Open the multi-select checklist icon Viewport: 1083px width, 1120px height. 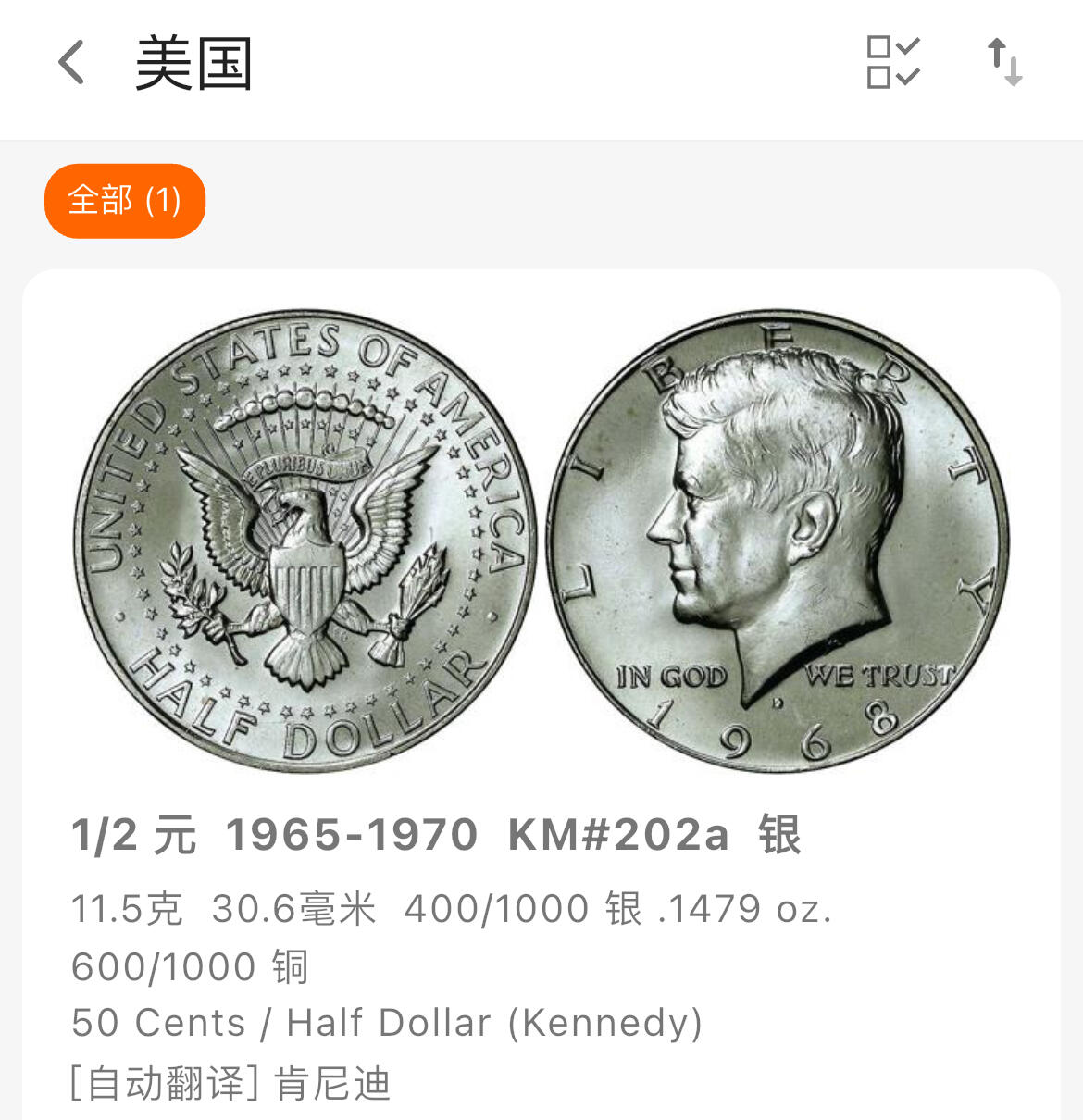[x=892, y=63]
